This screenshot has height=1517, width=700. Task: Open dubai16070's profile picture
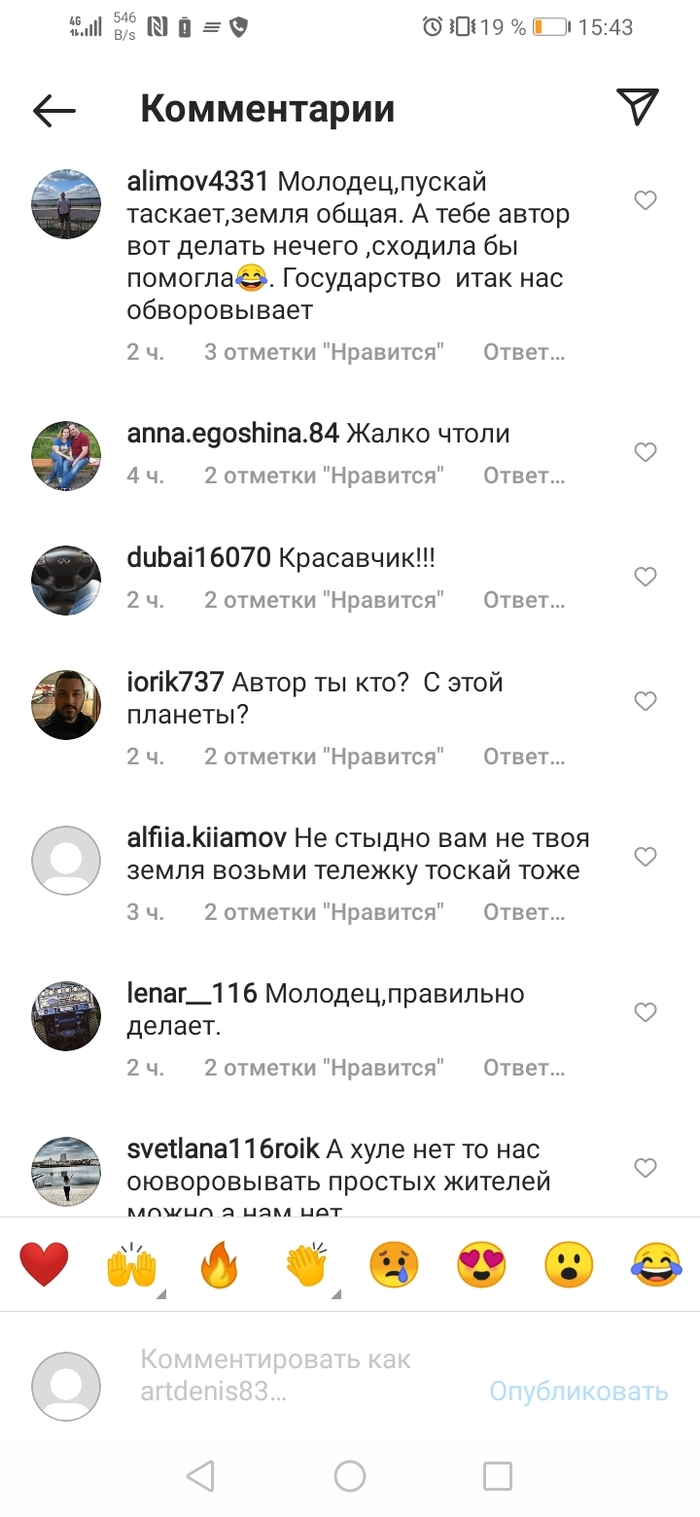tap(66, 580)
